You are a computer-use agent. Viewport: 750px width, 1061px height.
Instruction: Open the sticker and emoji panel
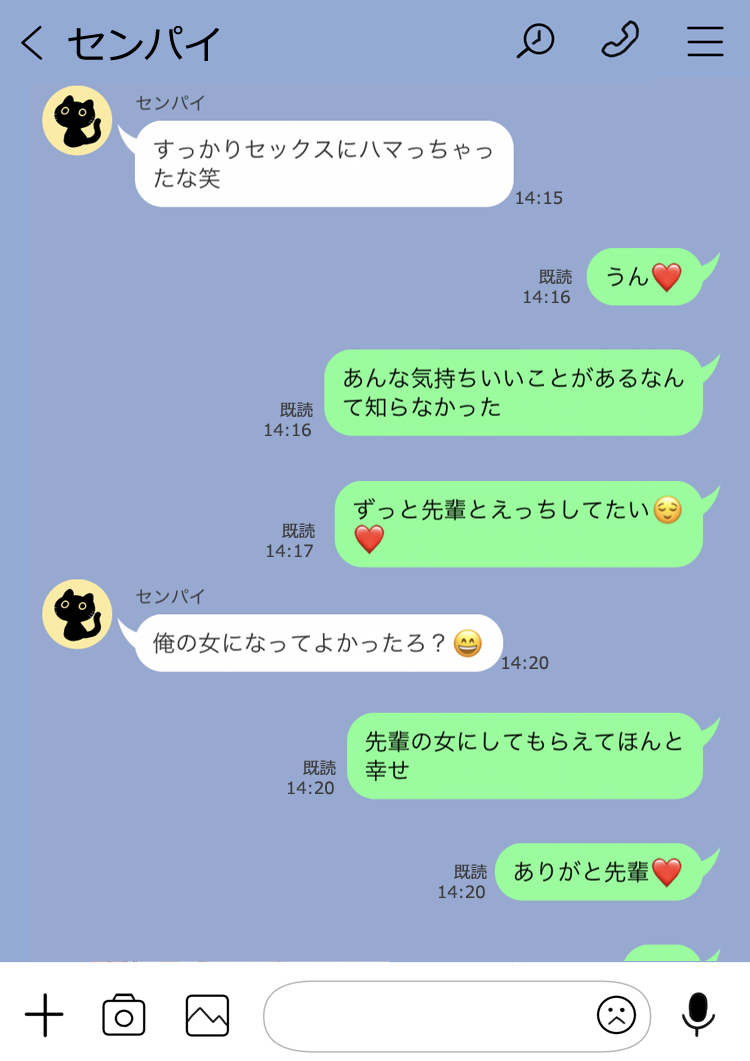pos(616,1016)
